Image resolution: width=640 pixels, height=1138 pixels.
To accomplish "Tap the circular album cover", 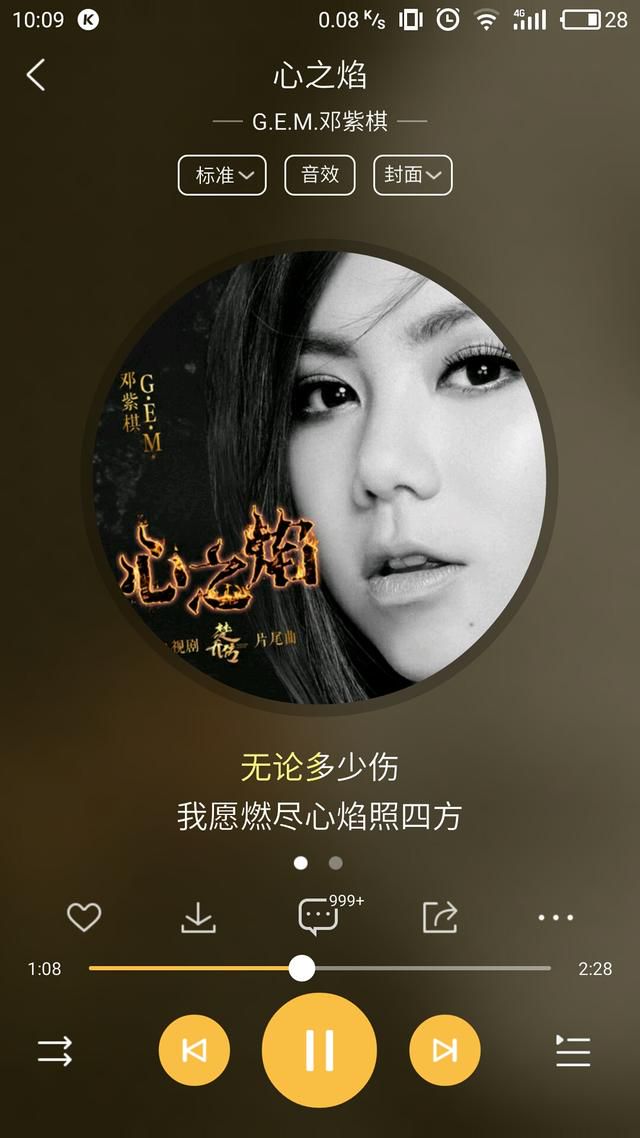I will 320,477.
